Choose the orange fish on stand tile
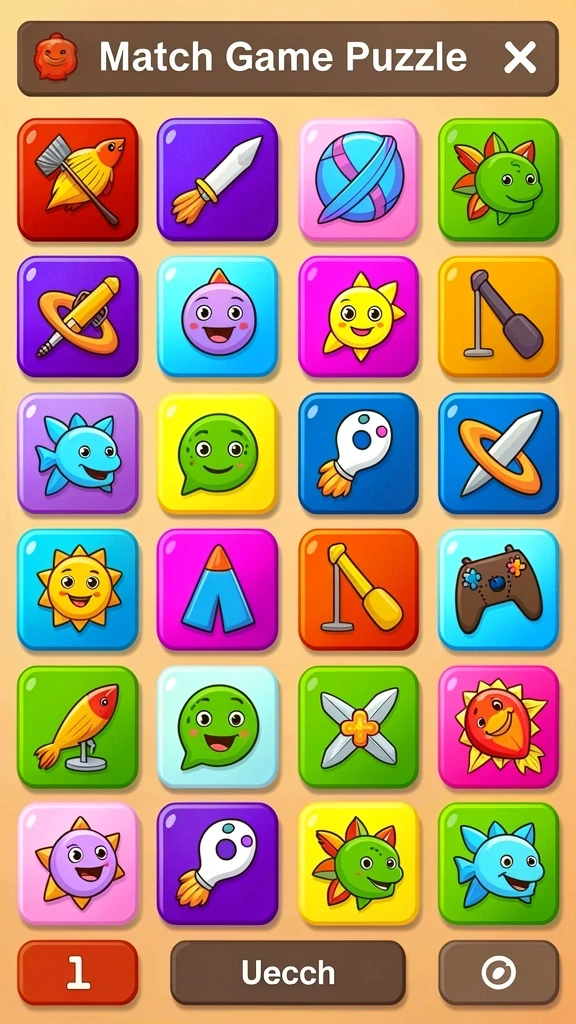The height and width of the screenshot is (1024, 576). click(78, 727)
